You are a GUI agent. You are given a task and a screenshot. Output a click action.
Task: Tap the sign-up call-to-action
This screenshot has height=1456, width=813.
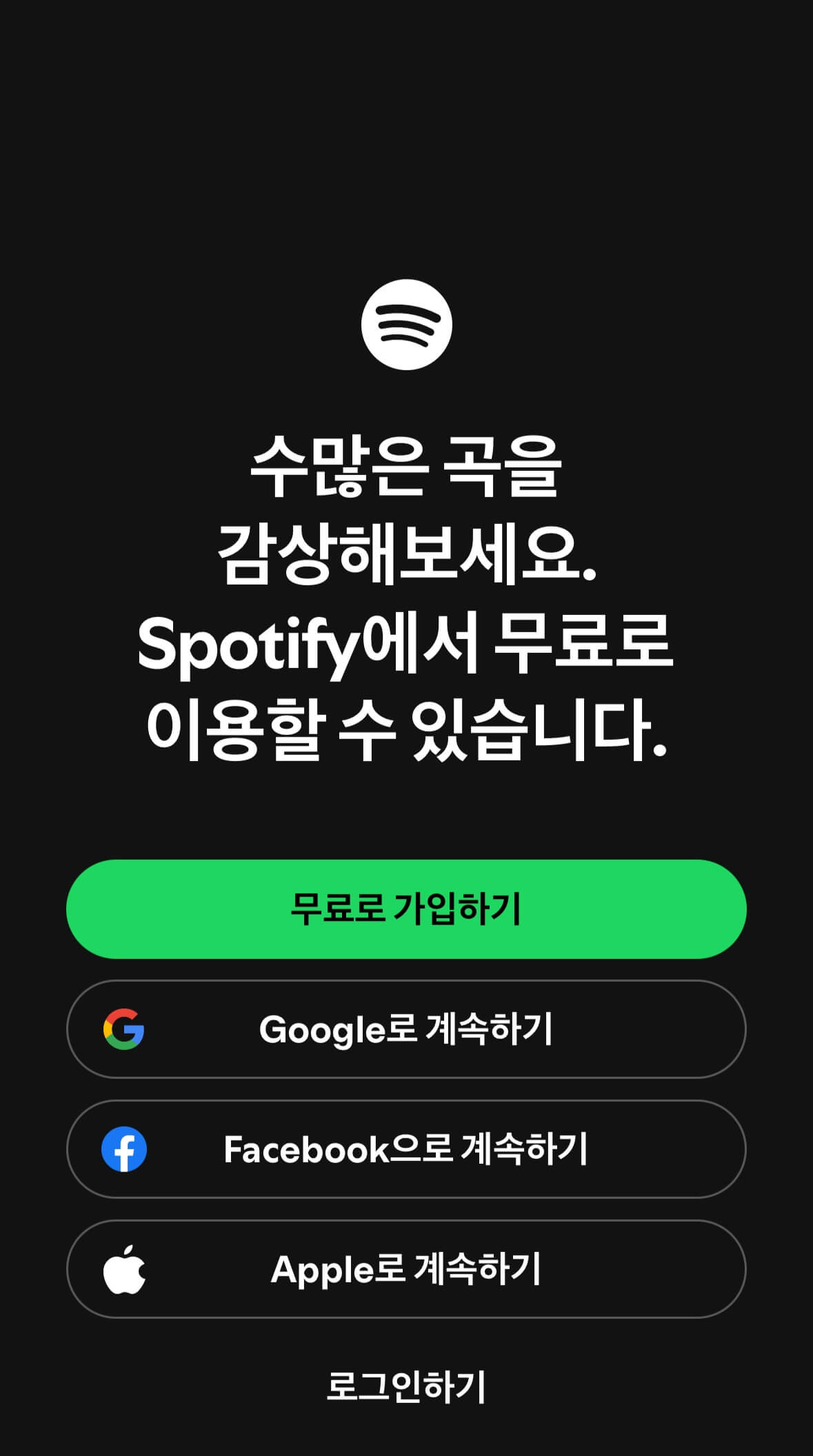(x=406, y=911)
